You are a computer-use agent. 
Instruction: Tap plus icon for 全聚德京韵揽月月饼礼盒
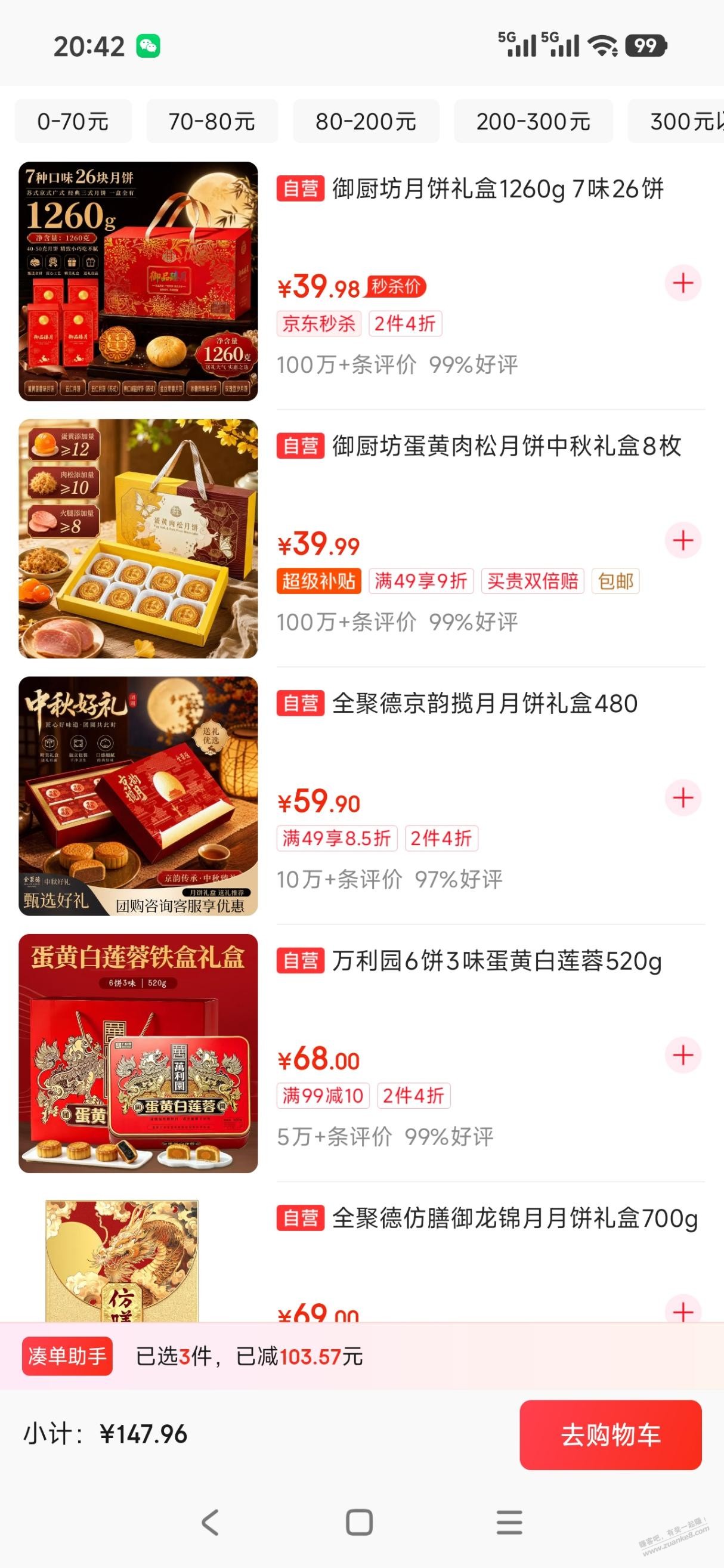(683, 798)
